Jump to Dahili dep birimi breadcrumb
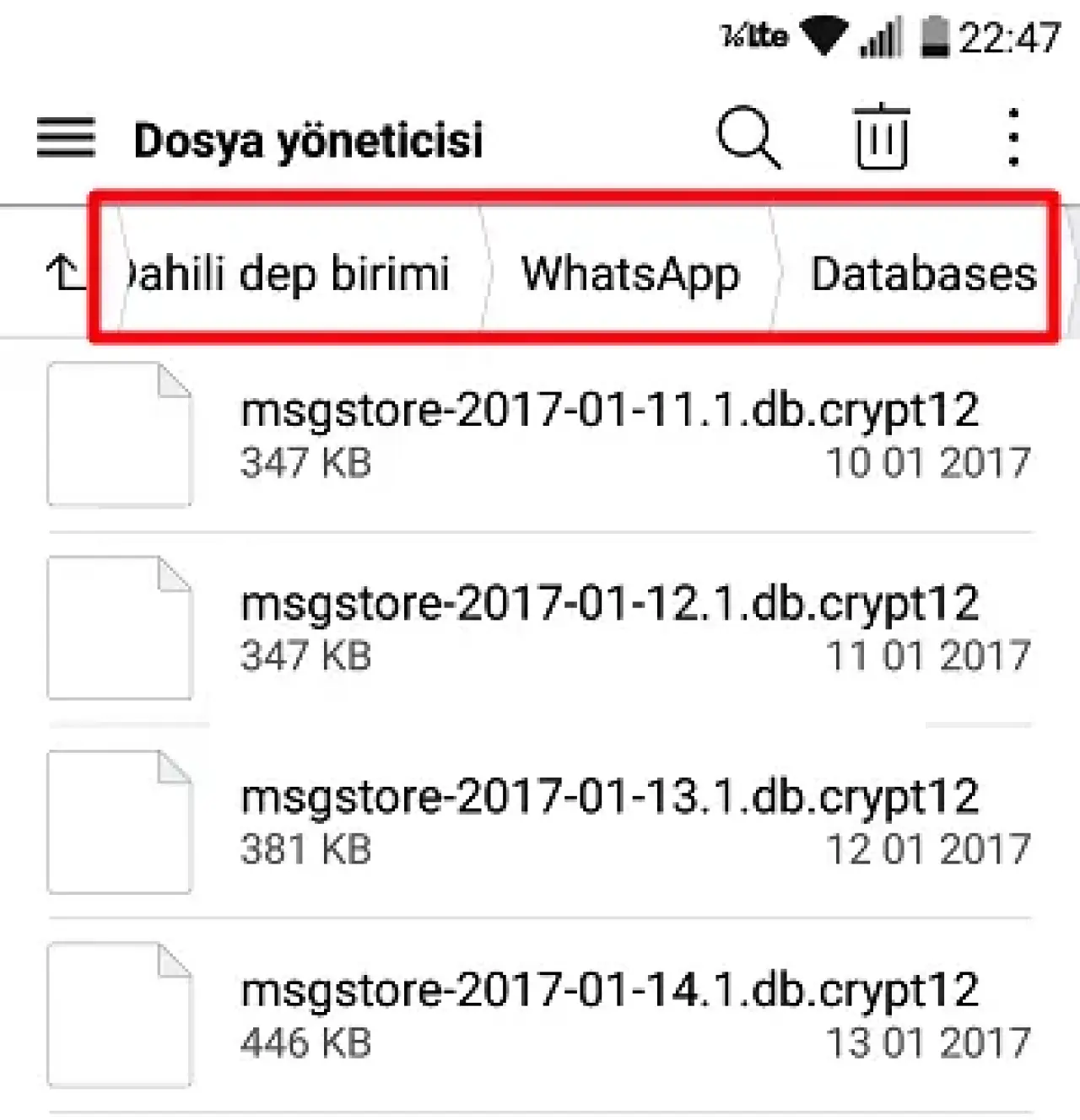Image resolution: width=1080 pixels, height=1120 pixels. tap(287, 274)
